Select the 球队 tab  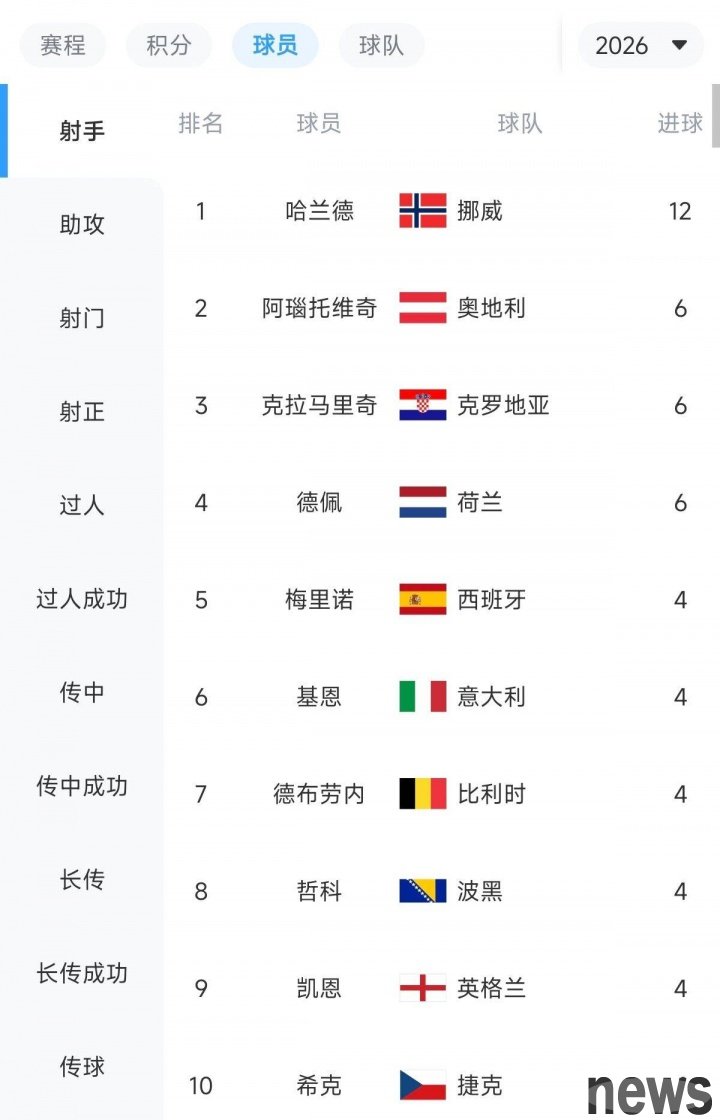point(381,45)
